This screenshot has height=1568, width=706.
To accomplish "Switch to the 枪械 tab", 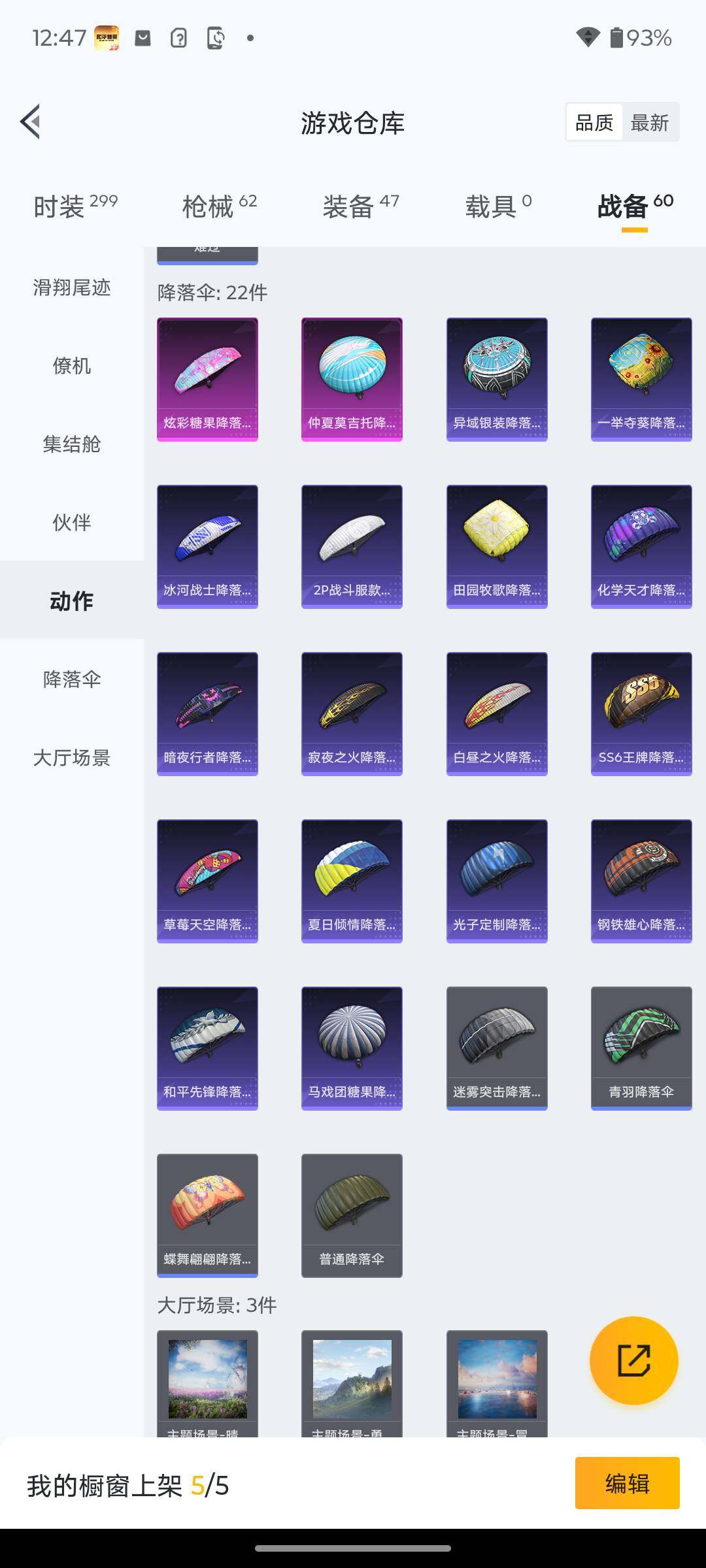I will click(219, 206).
